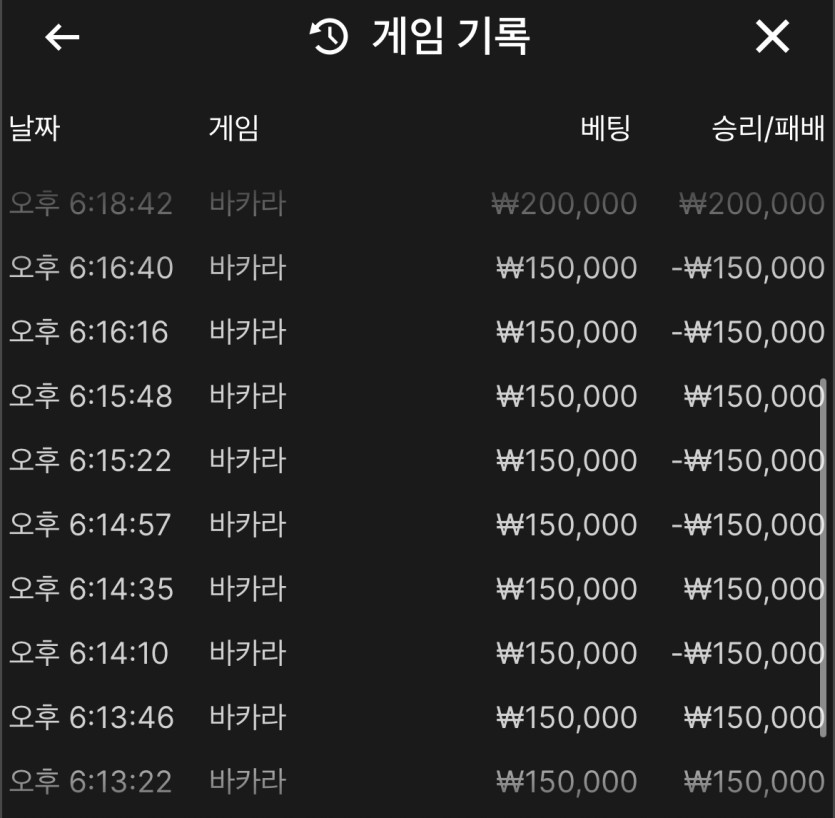This screenshot has width=835, height=818.
Task: Select the 오후 6:15:48 바카라 entry
Action: click(x=416, y=396)
